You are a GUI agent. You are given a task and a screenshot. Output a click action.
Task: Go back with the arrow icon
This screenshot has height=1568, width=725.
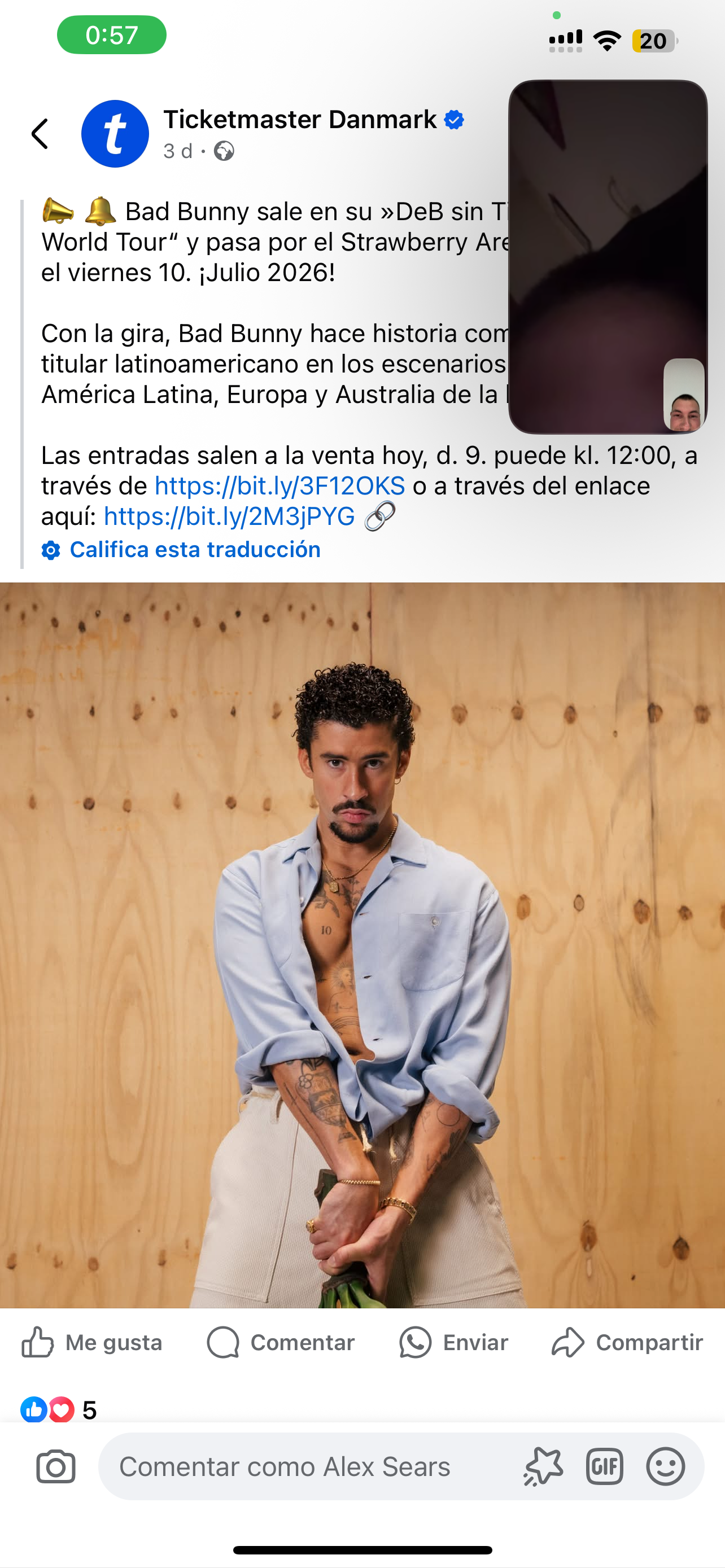[40, 134]
